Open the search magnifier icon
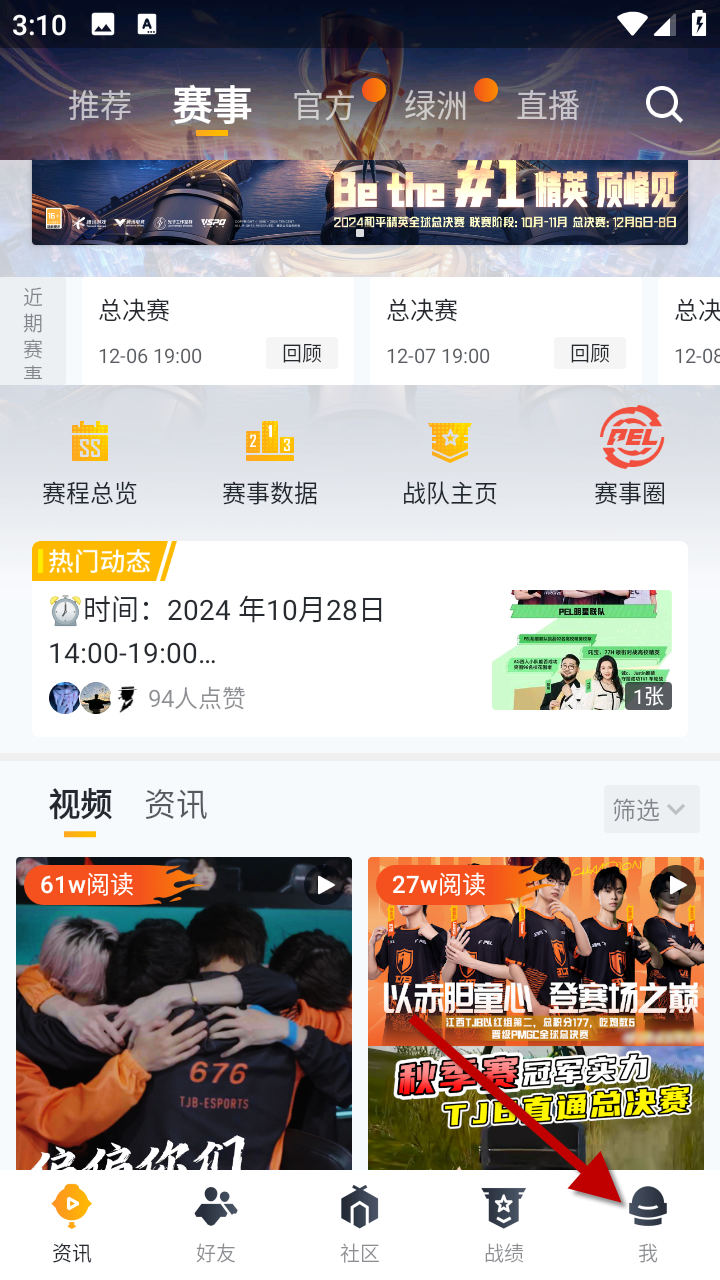This screenshot has width=720, height=1280. click(x=663, y=104)
